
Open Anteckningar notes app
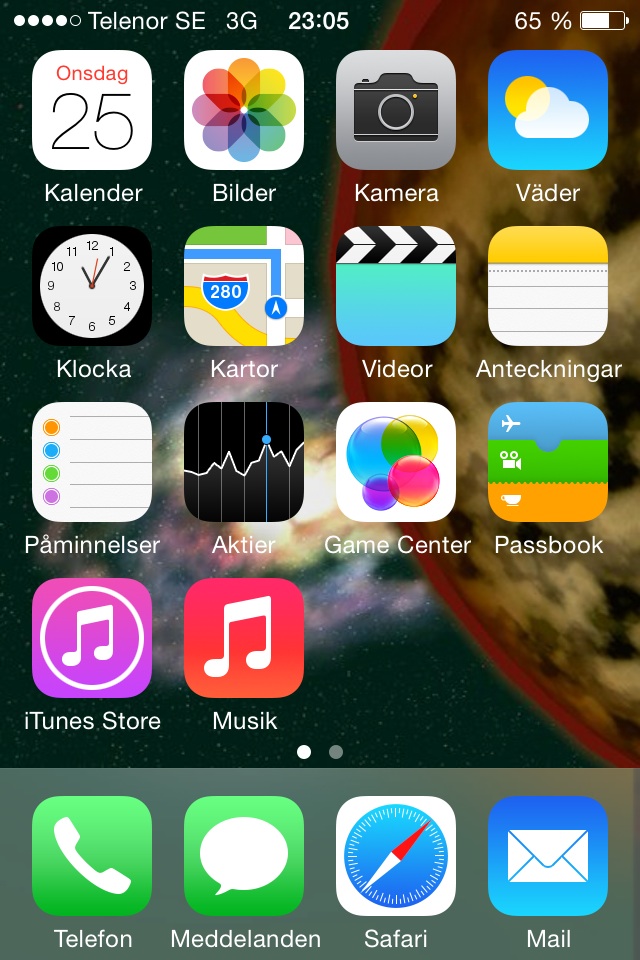point(548,286)
